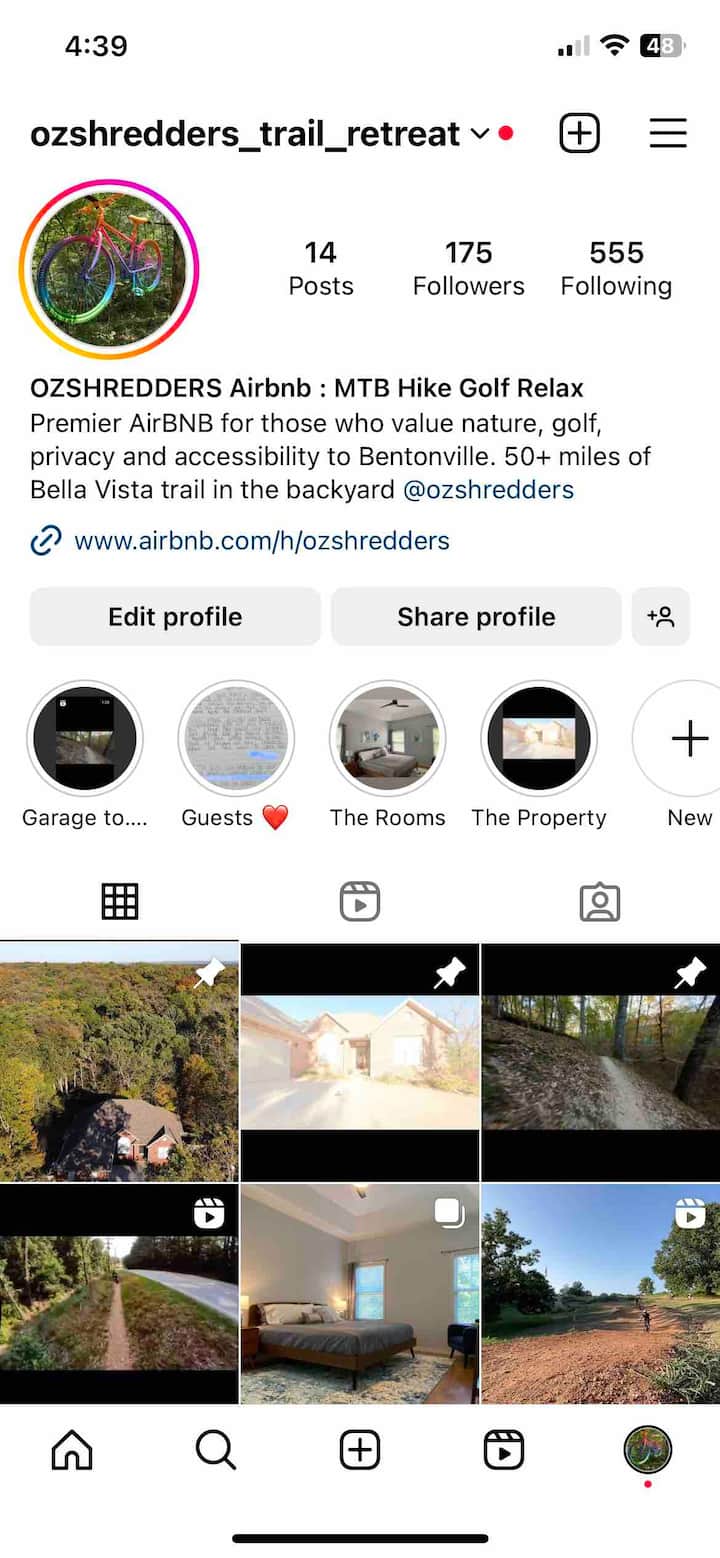
Task: Tap Edit profile
Action: [175, 617]
